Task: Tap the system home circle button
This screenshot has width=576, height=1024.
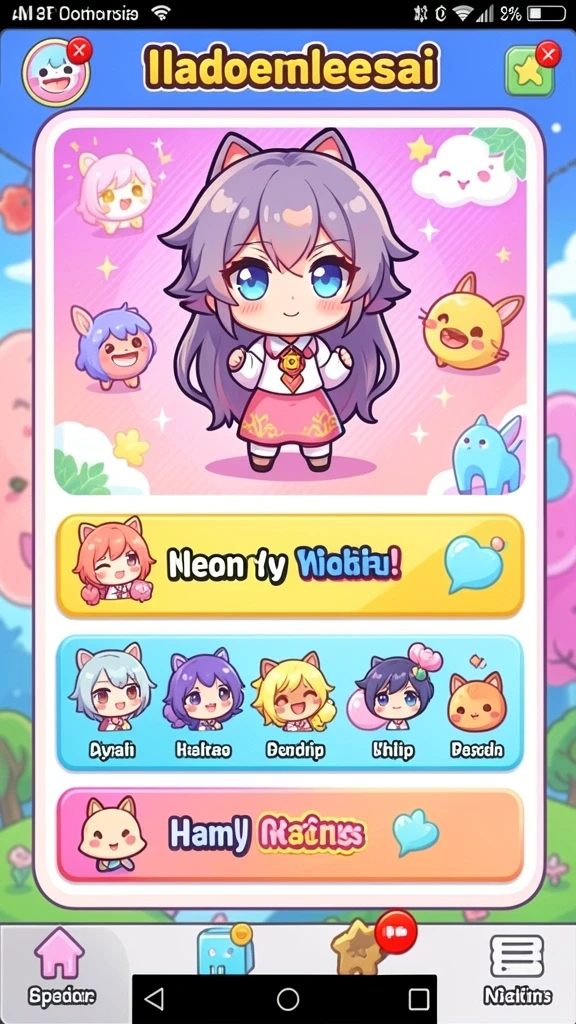Action: point(287,999)
